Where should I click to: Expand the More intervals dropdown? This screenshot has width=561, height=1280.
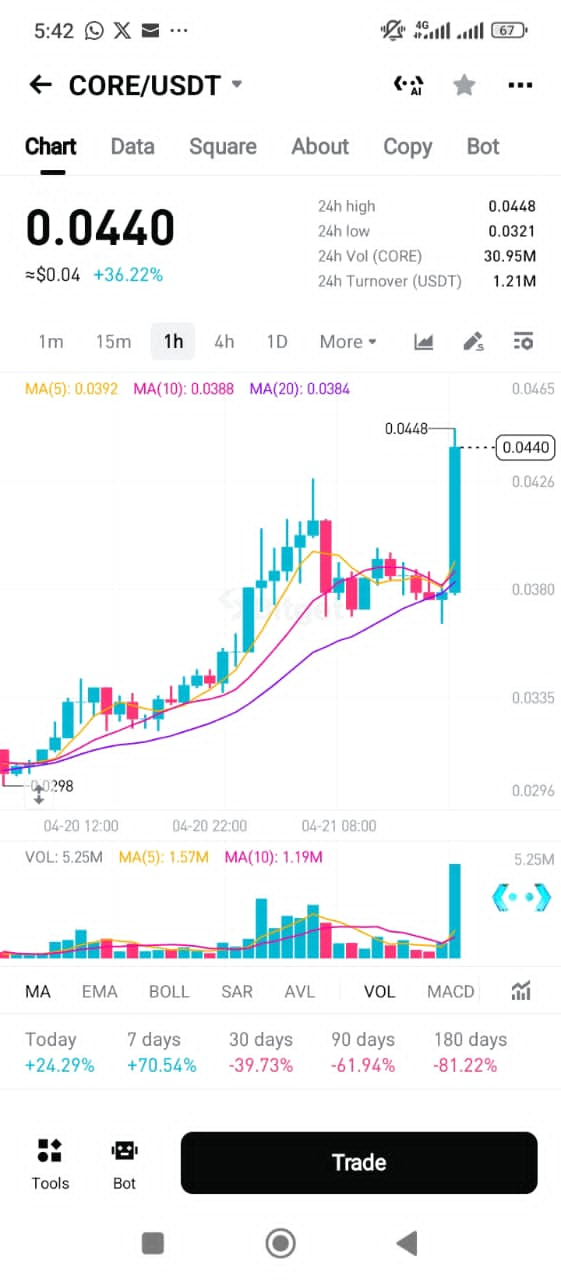348,341
